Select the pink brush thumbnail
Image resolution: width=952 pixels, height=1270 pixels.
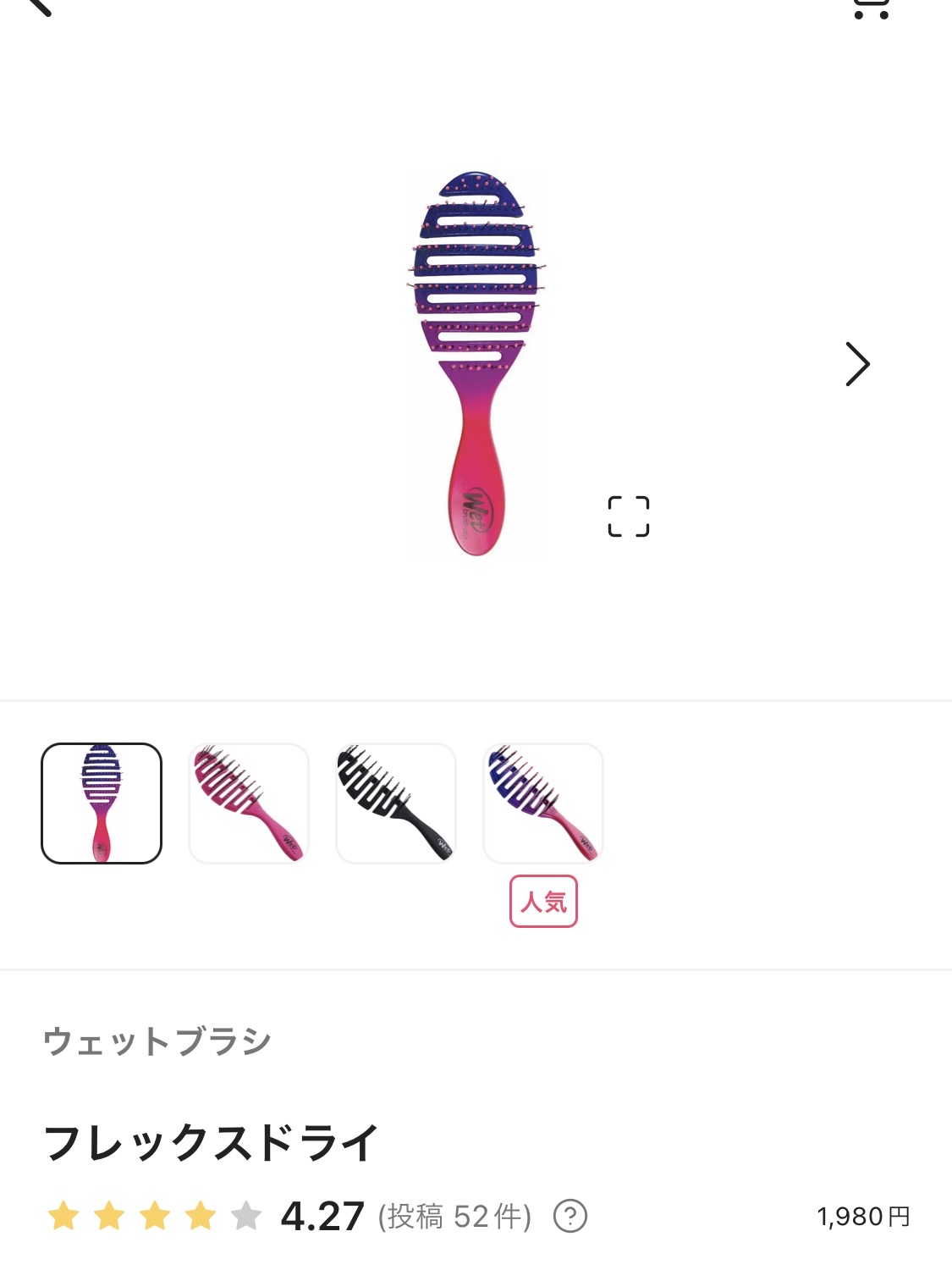tap(249, 803)
